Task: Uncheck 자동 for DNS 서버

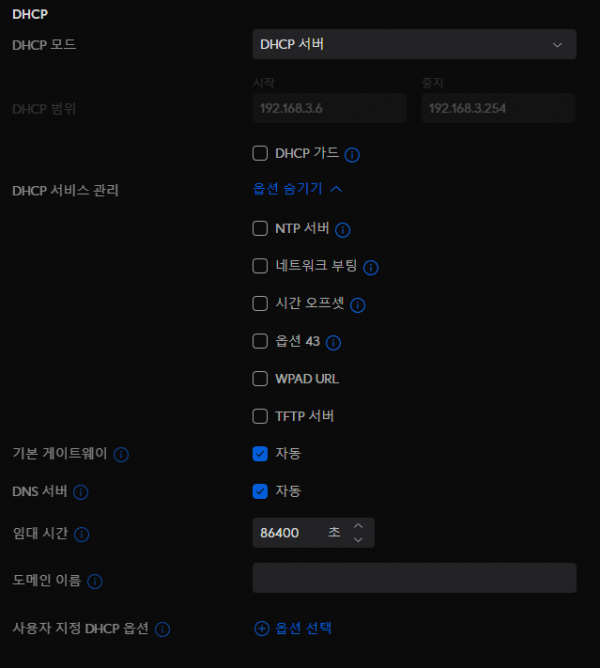Action: 260,491
